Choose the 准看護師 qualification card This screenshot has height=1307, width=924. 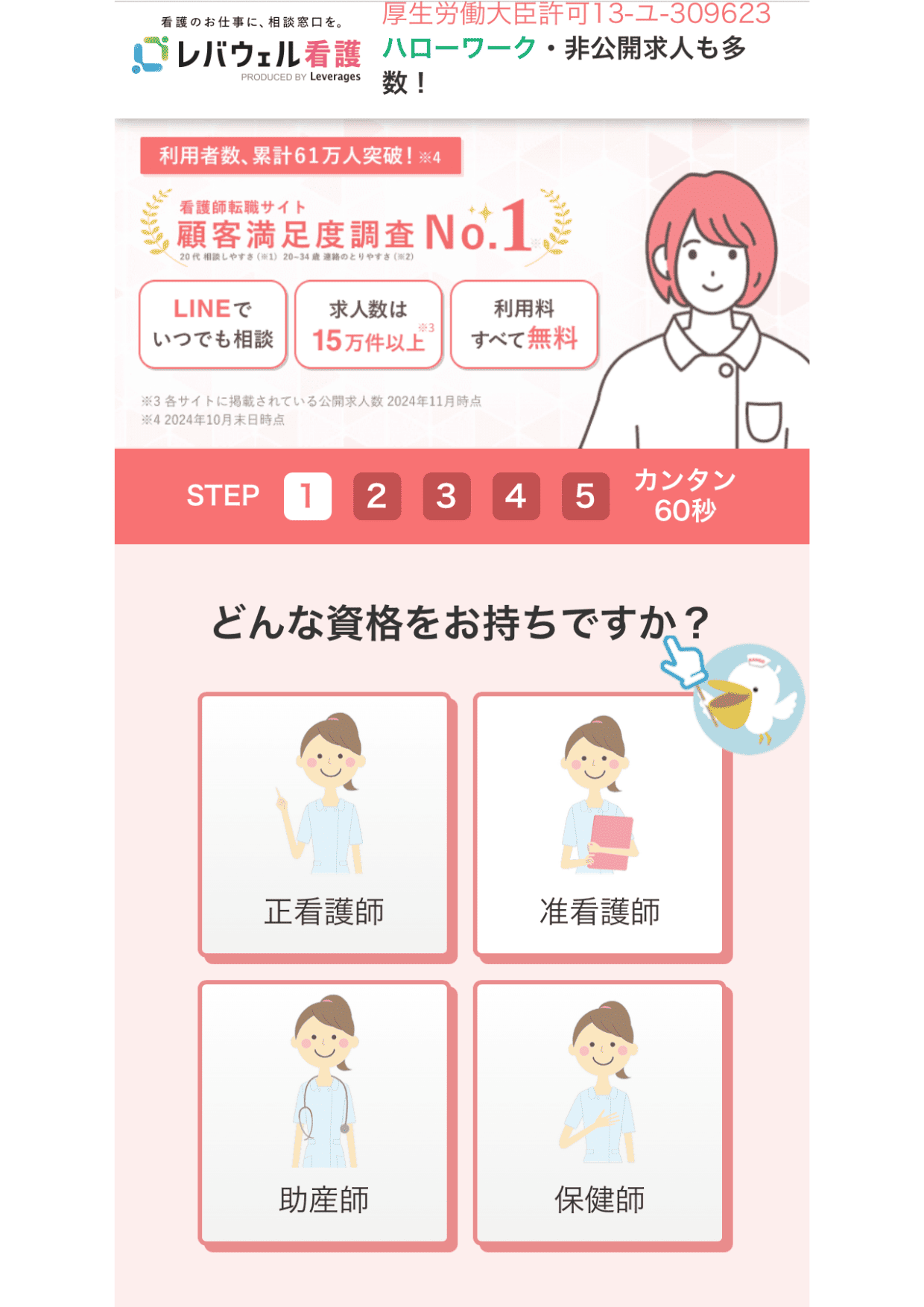[x=600, y=826]
